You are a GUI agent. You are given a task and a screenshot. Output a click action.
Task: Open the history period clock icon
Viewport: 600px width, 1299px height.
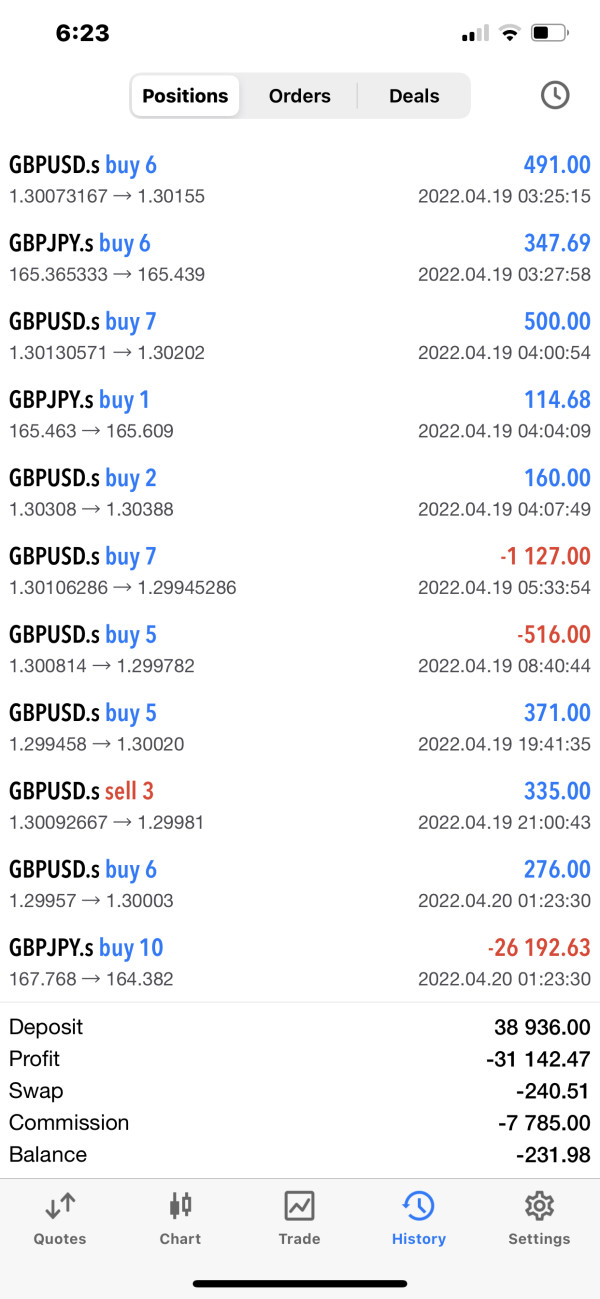(x=554, y=95)
